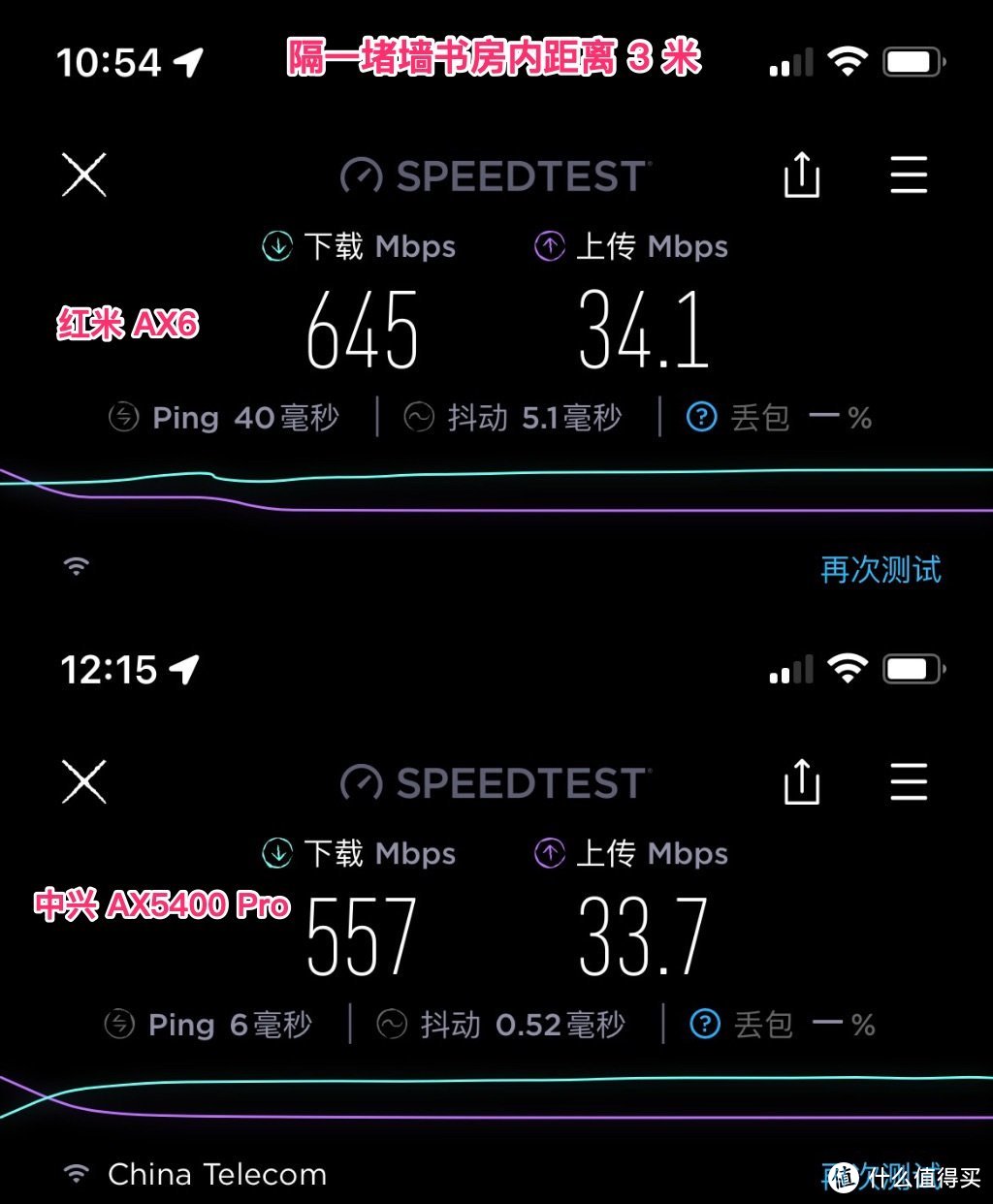The image size is (993, 1204).
Task: Open the share icon on the bottom test result
Action: click(801, 782)
